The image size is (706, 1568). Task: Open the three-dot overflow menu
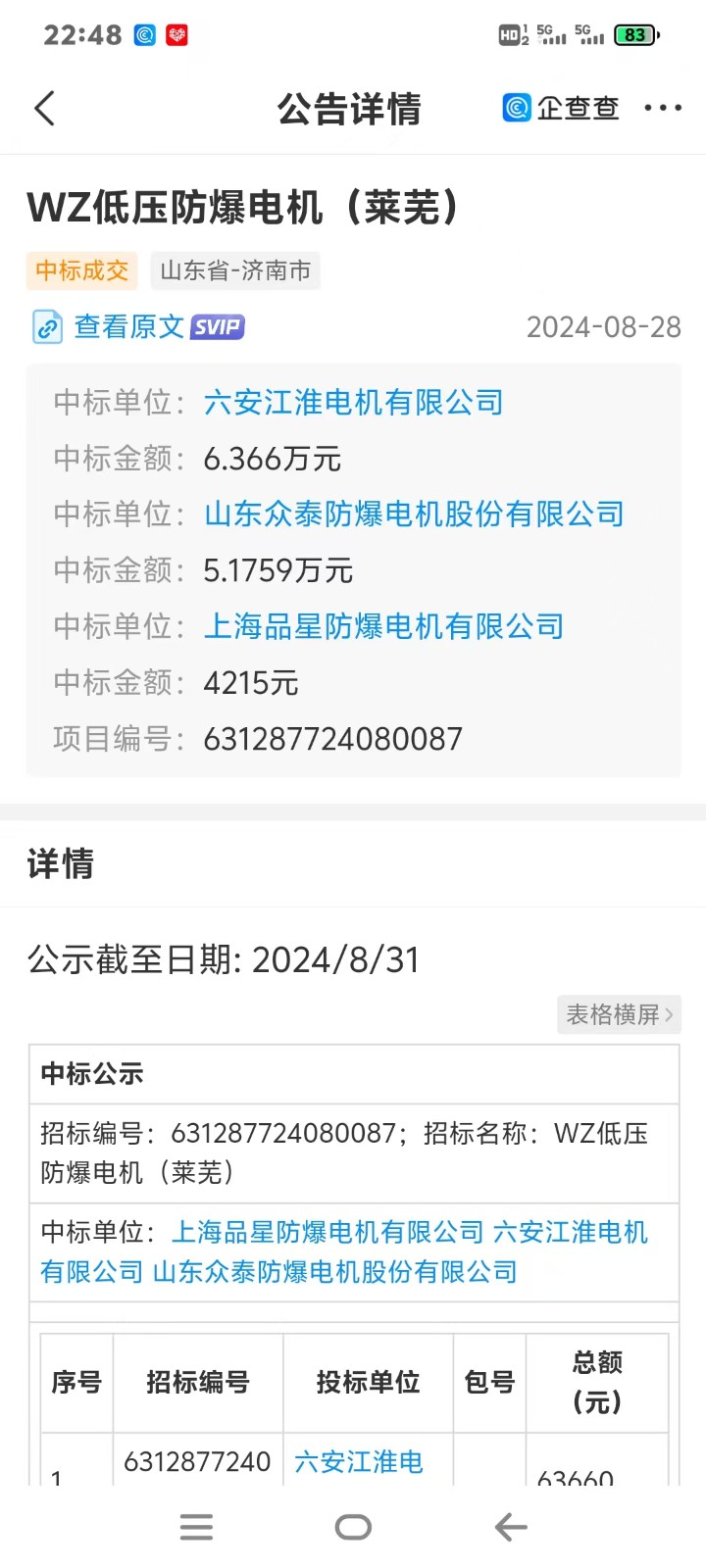point(663,108)
